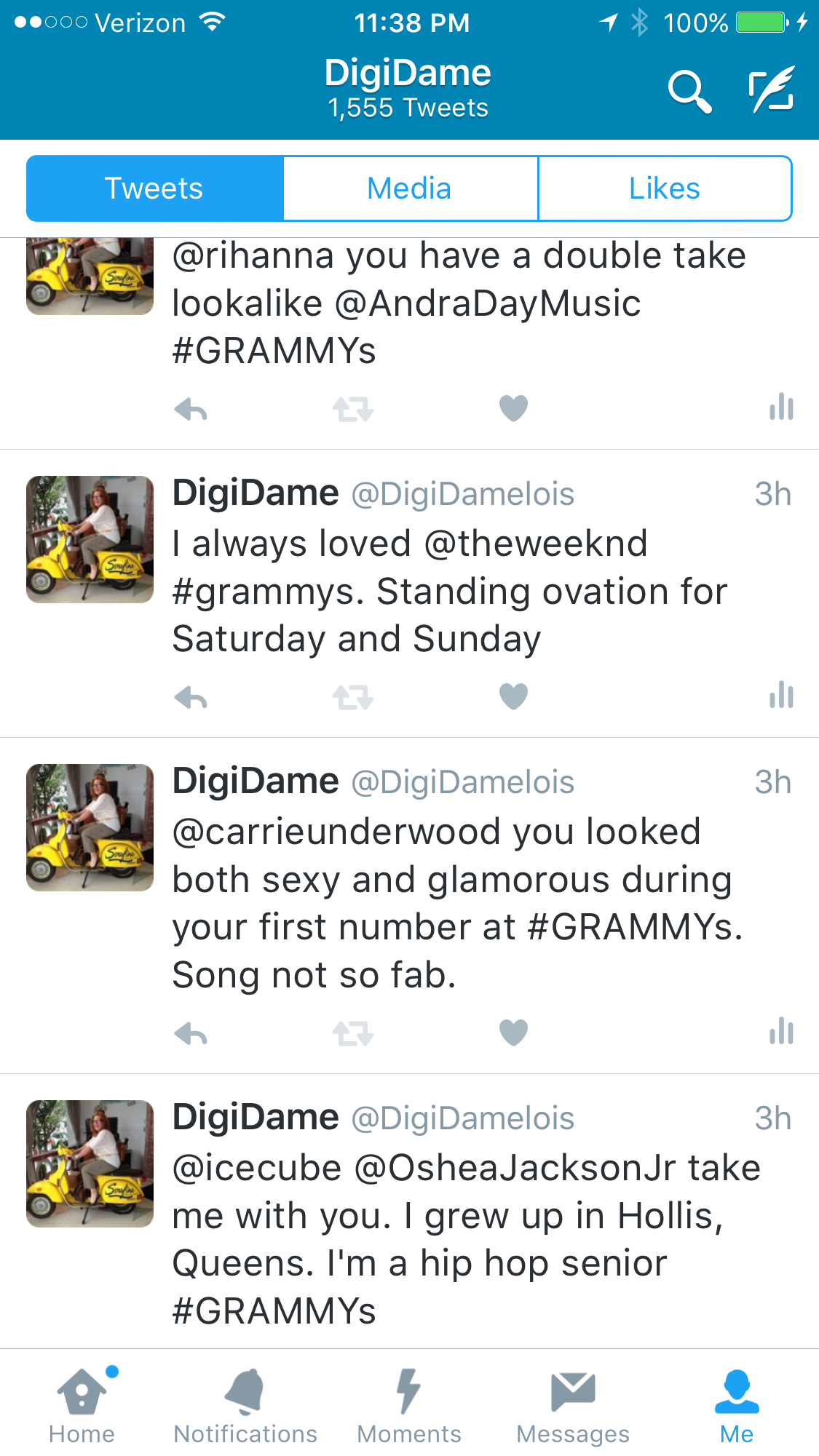Tap the @theweeknd mention link
819x1456 pixels.
pos(536,544)
